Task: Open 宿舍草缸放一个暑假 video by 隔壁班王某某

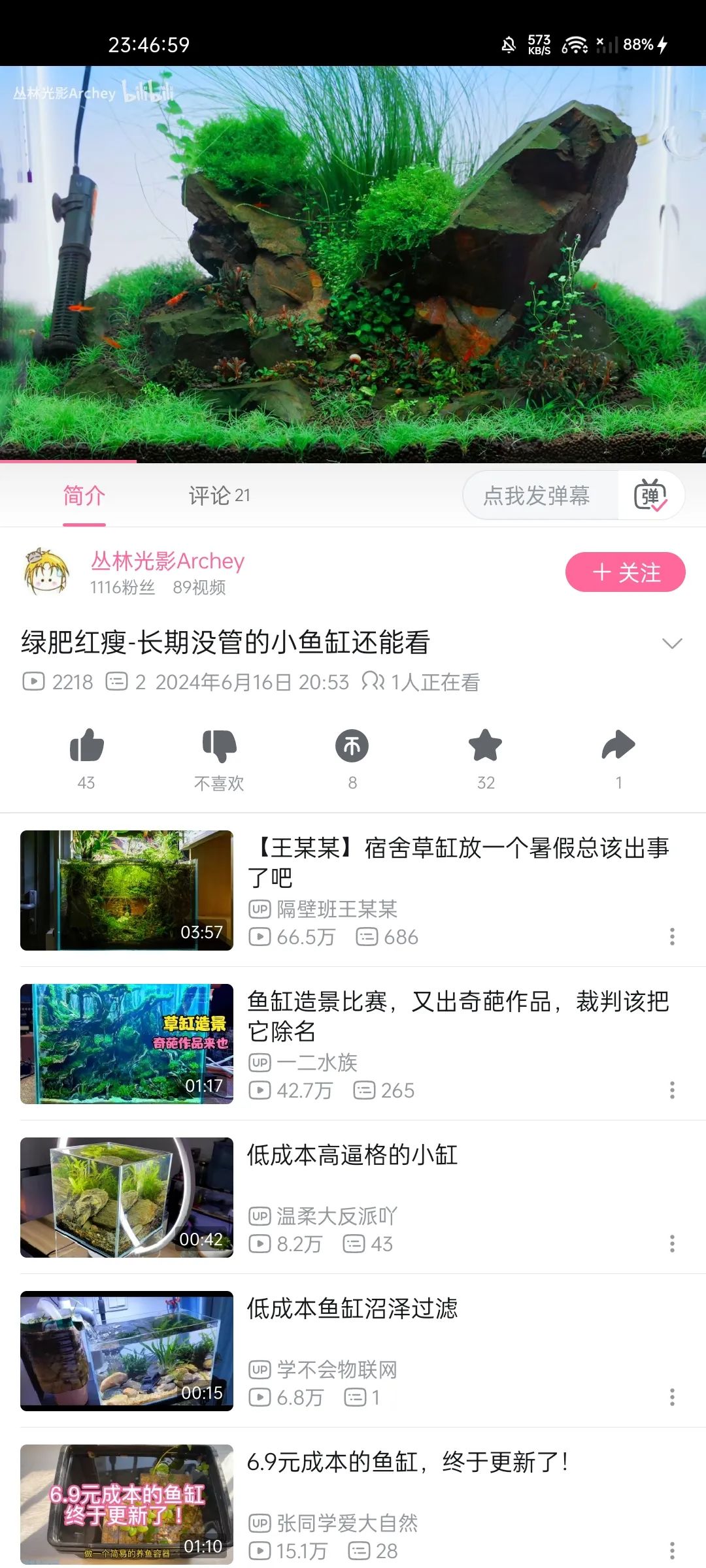Action: (458, 862)
